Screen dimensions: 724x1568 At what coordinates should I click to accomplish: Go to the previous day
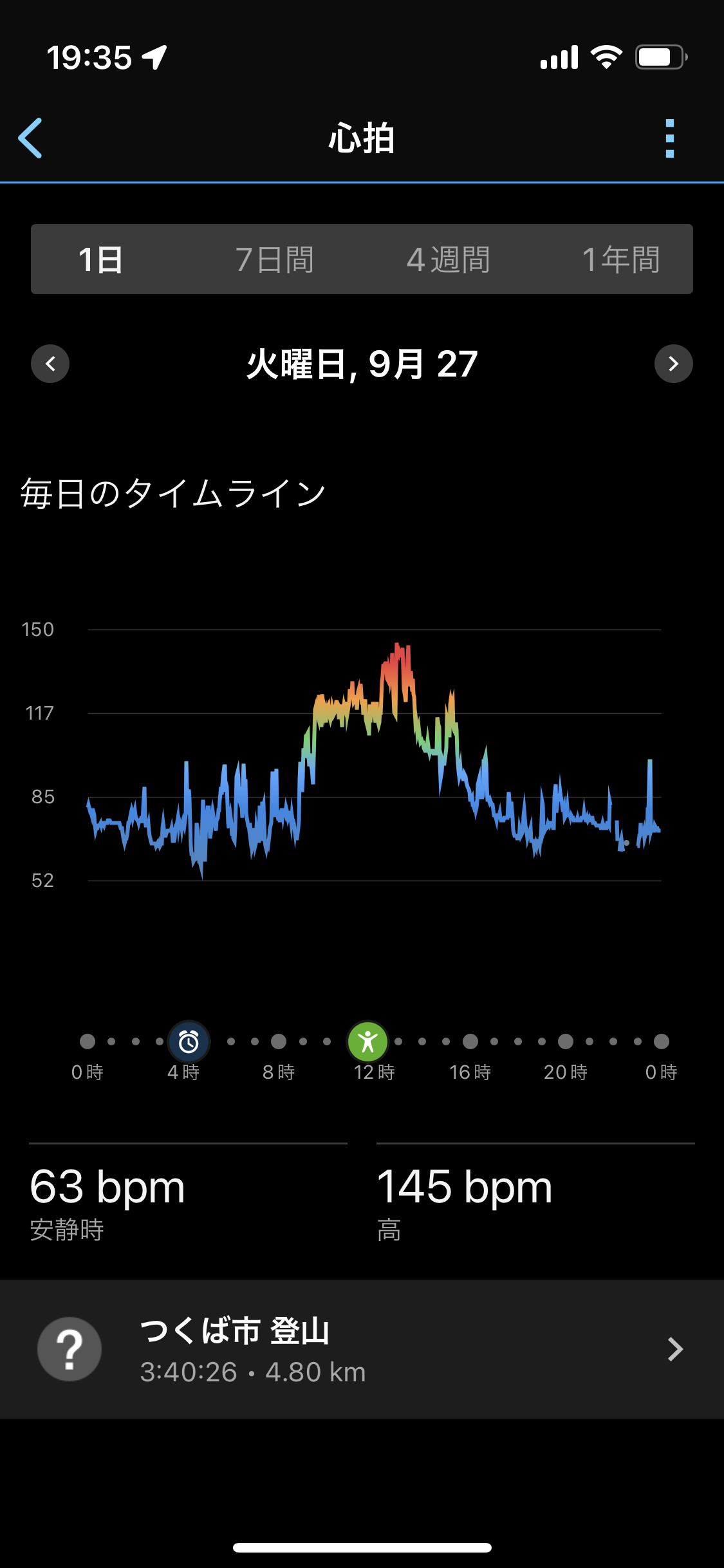coord(50,364)
